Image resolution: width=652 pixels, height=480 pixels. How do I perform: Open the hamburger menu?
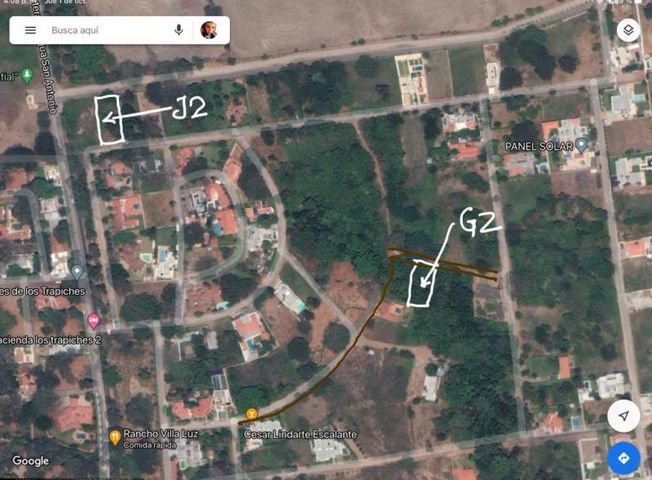pyautogui.click(x=30, y=31)
